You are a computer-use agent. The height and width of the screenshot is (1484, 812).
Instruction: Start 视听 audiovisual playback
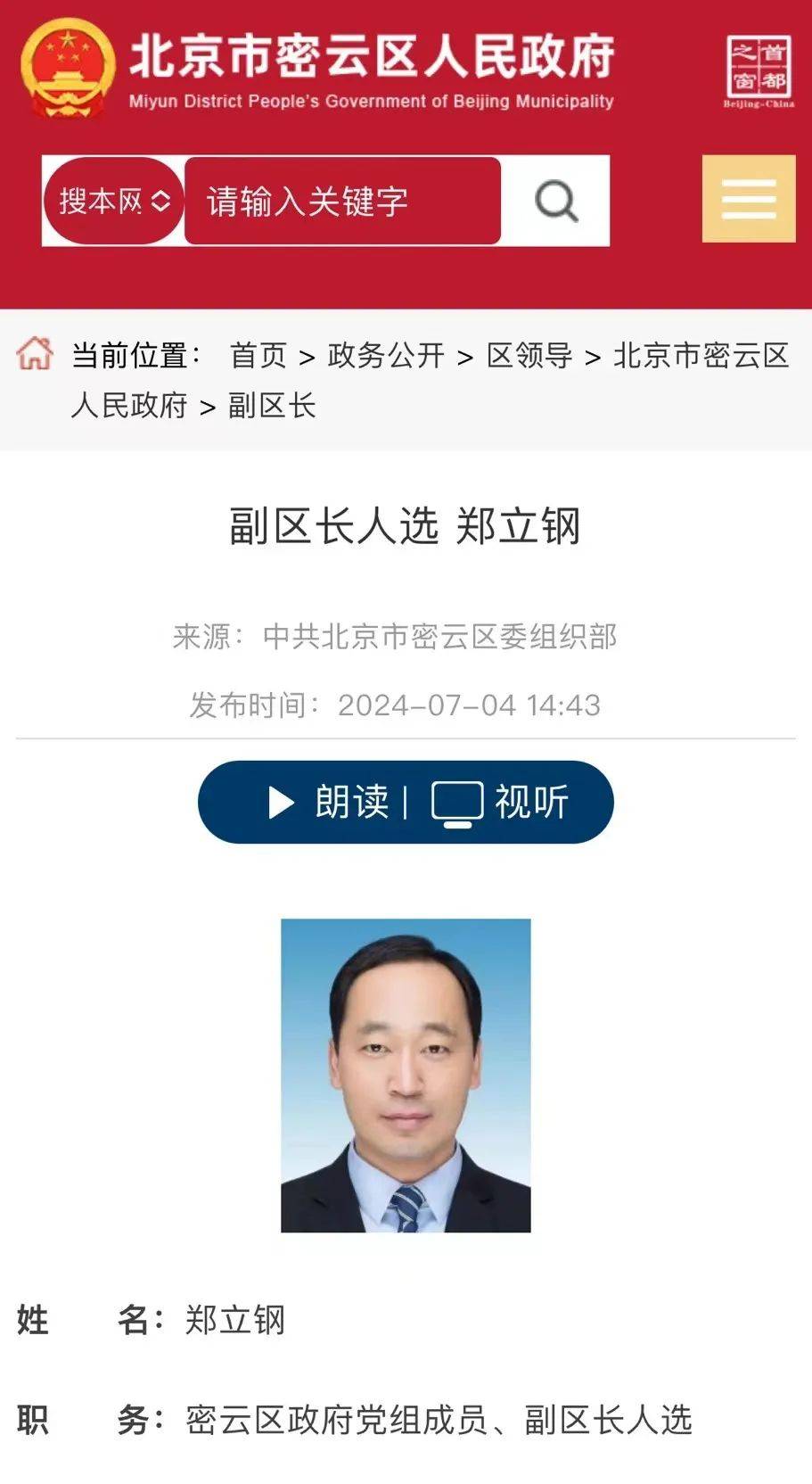pos(529,802)
